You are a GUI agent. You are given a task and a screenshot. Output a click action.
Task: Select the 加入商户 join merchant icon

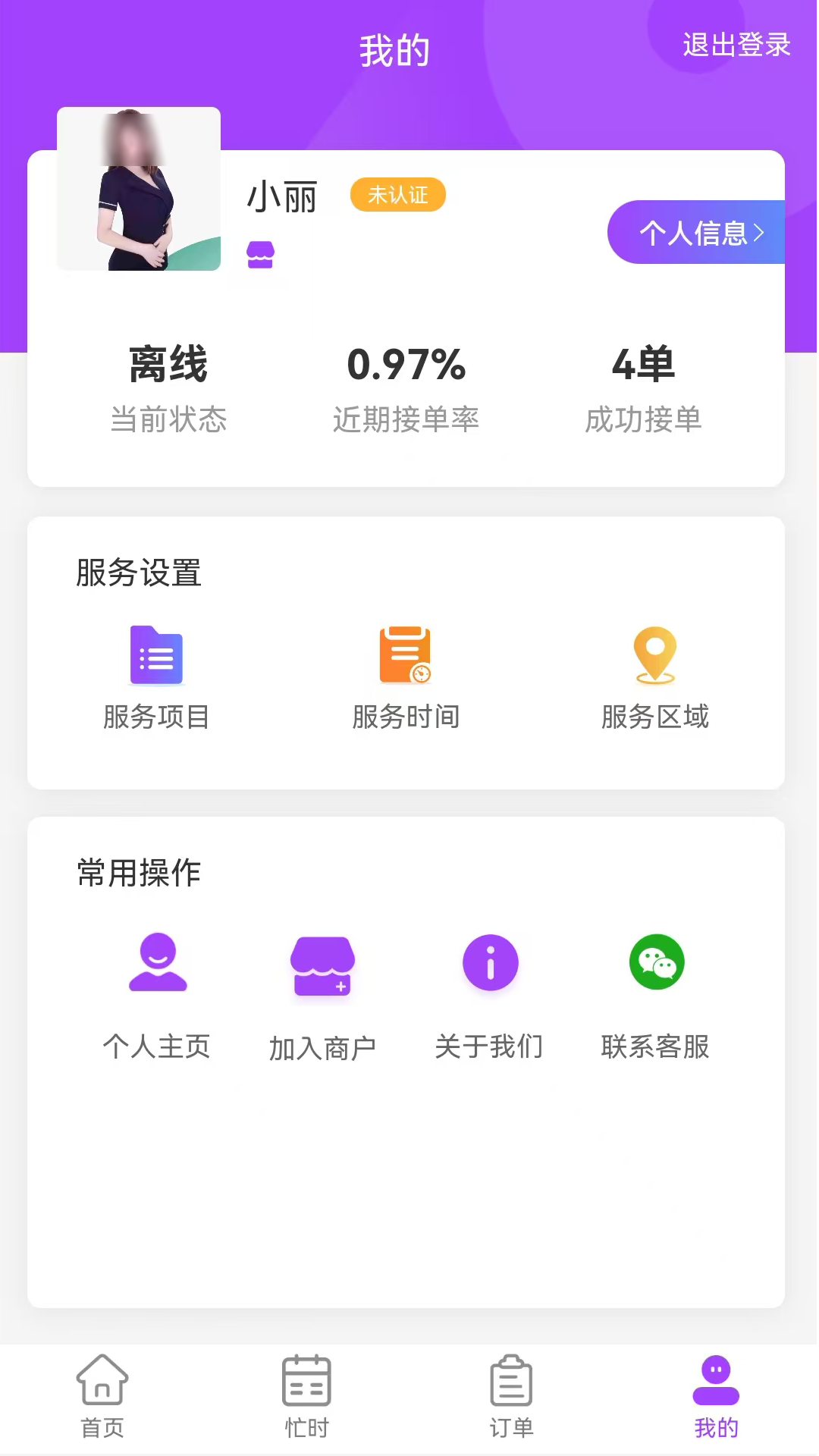[323, 965]
